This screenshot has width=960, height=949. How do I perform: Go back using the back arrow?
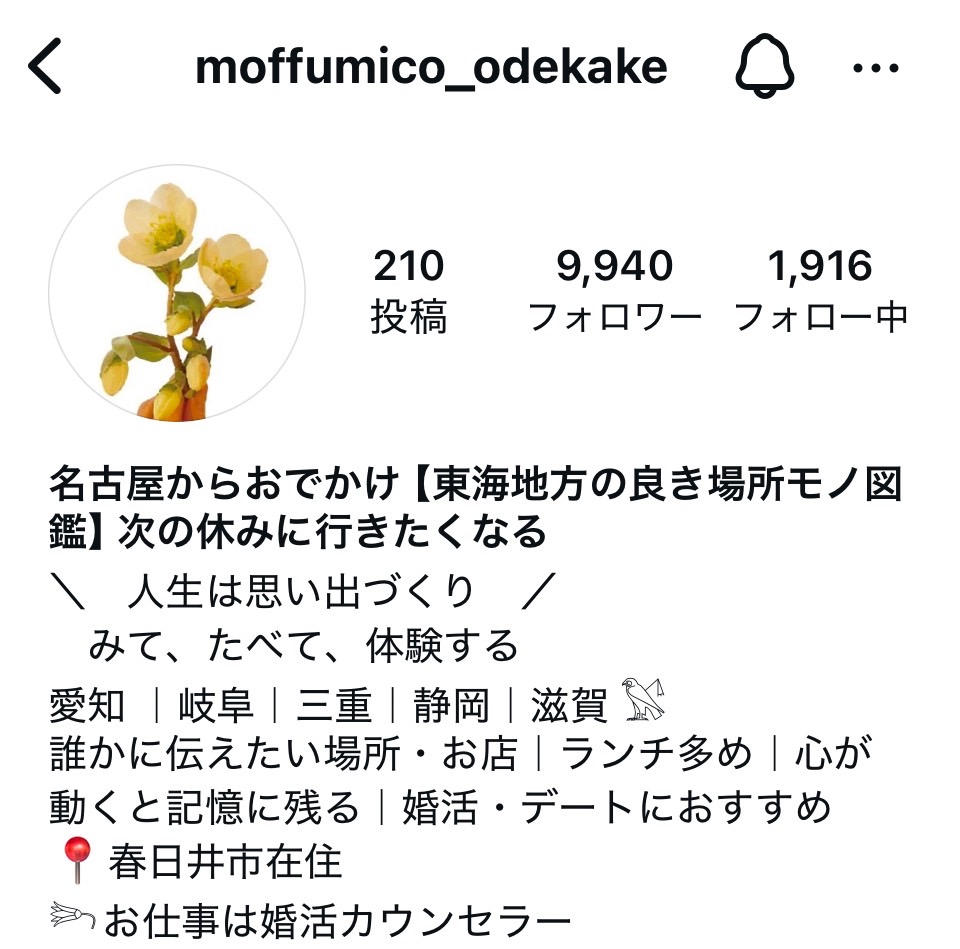pyautogui.click(x=46, y=68)
